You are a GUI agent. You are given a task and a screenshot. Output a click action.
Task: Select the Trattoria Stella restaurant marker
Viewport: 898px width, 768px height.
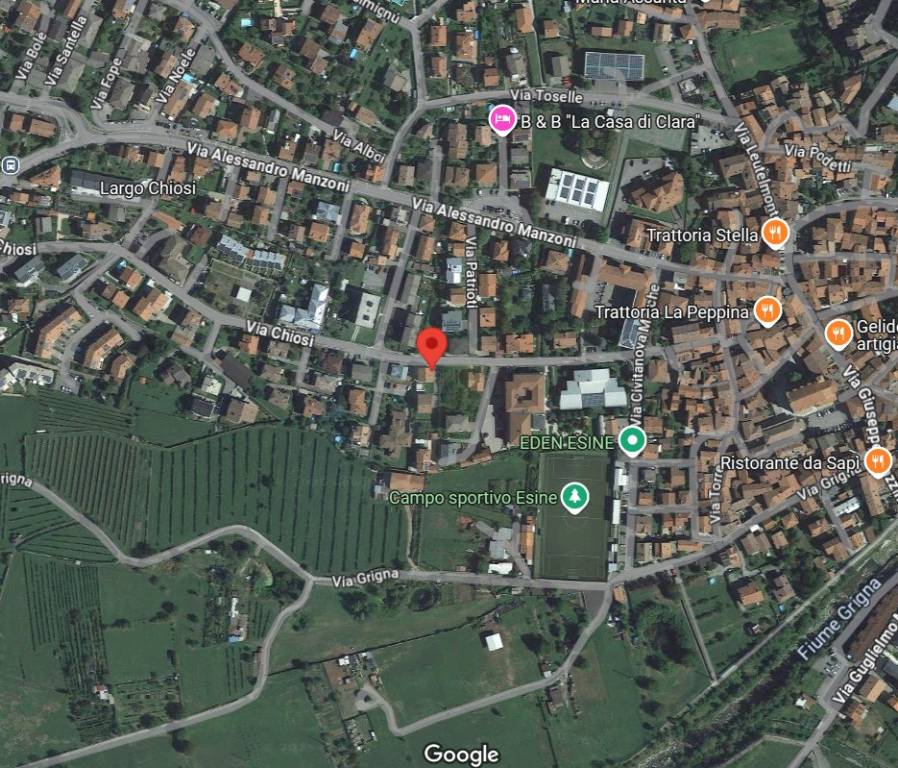pyautogui.click(x=775, y=234)
